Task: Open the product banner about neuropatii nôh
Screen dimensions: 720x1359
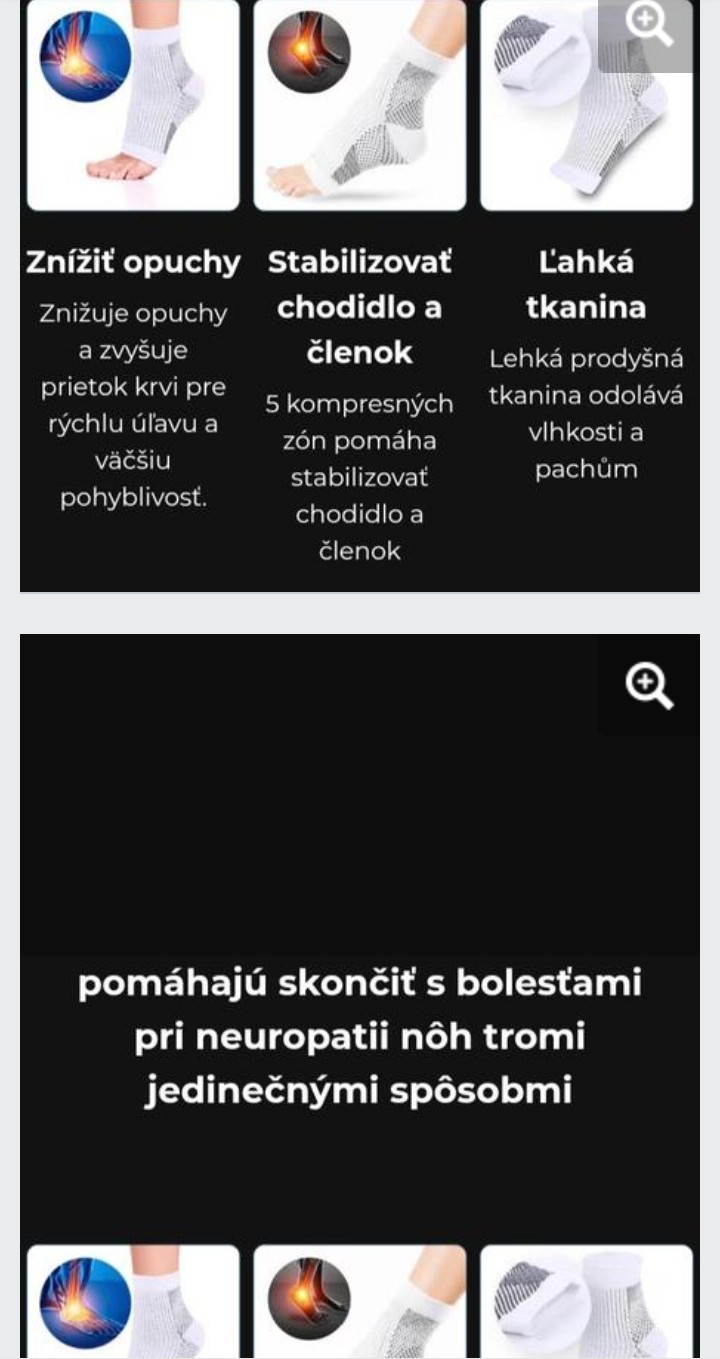Action: click(360, 1035)
